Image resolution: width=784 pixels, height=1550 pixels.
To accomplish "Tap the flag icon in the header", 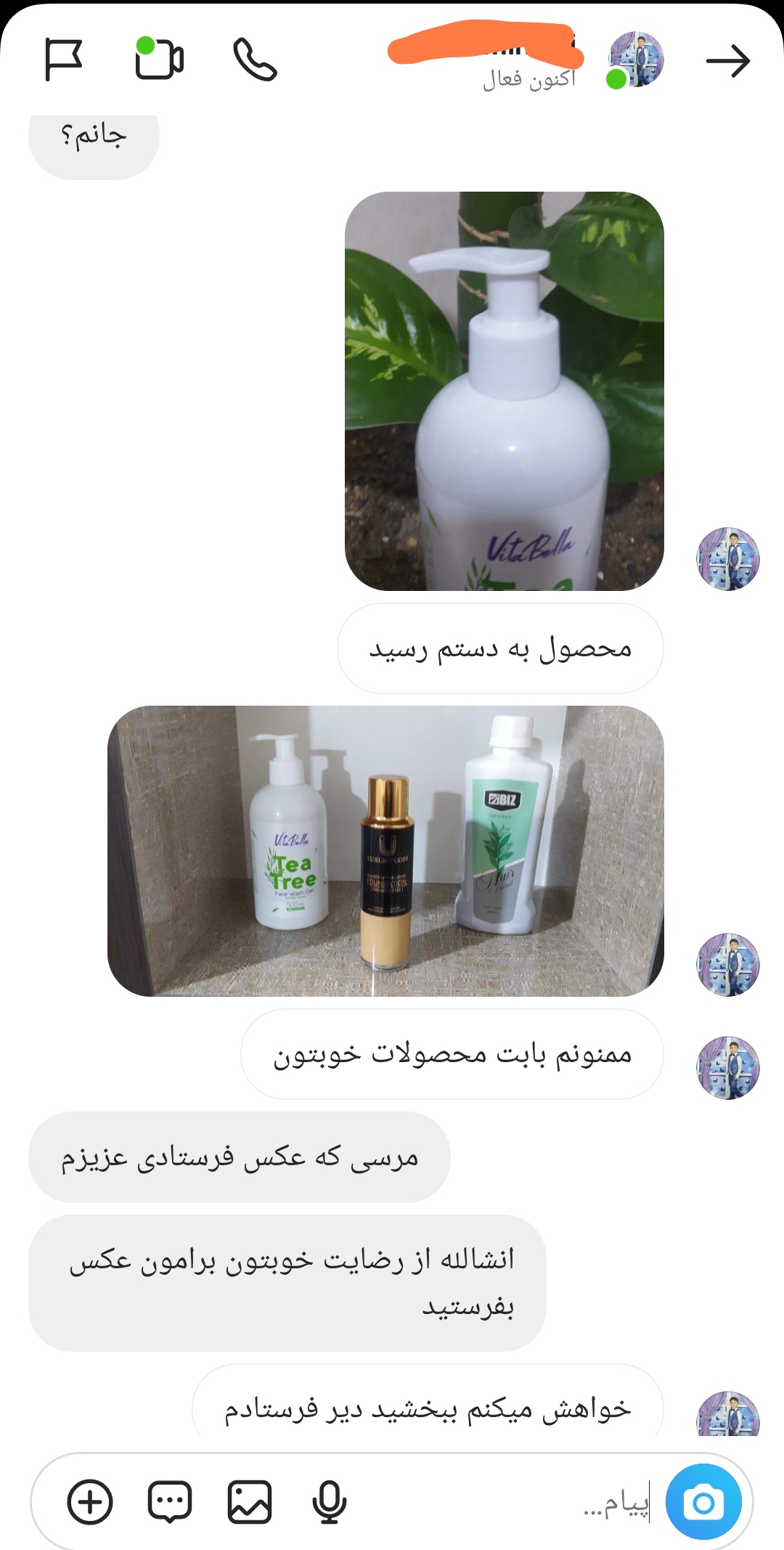I will point(63,60).
